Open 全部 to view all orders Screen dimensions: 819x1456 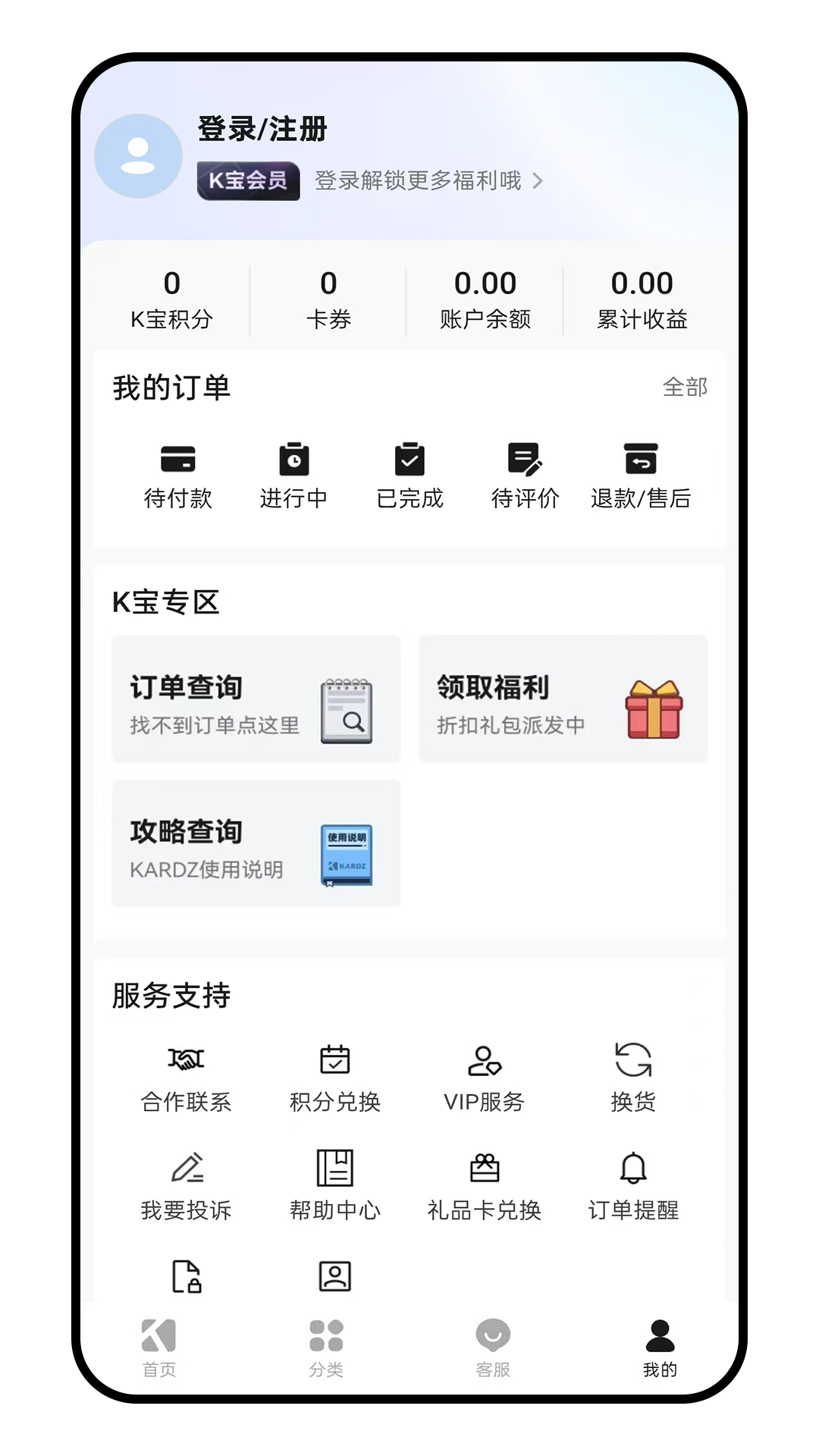pos(686,388)
